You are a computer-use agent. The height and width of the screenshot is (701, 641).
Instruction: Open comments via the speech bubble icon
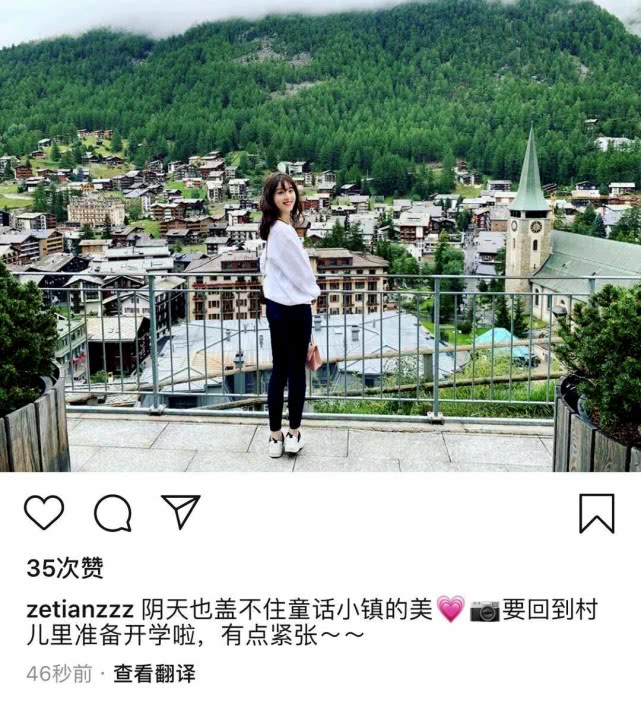[x=112, y=513]
